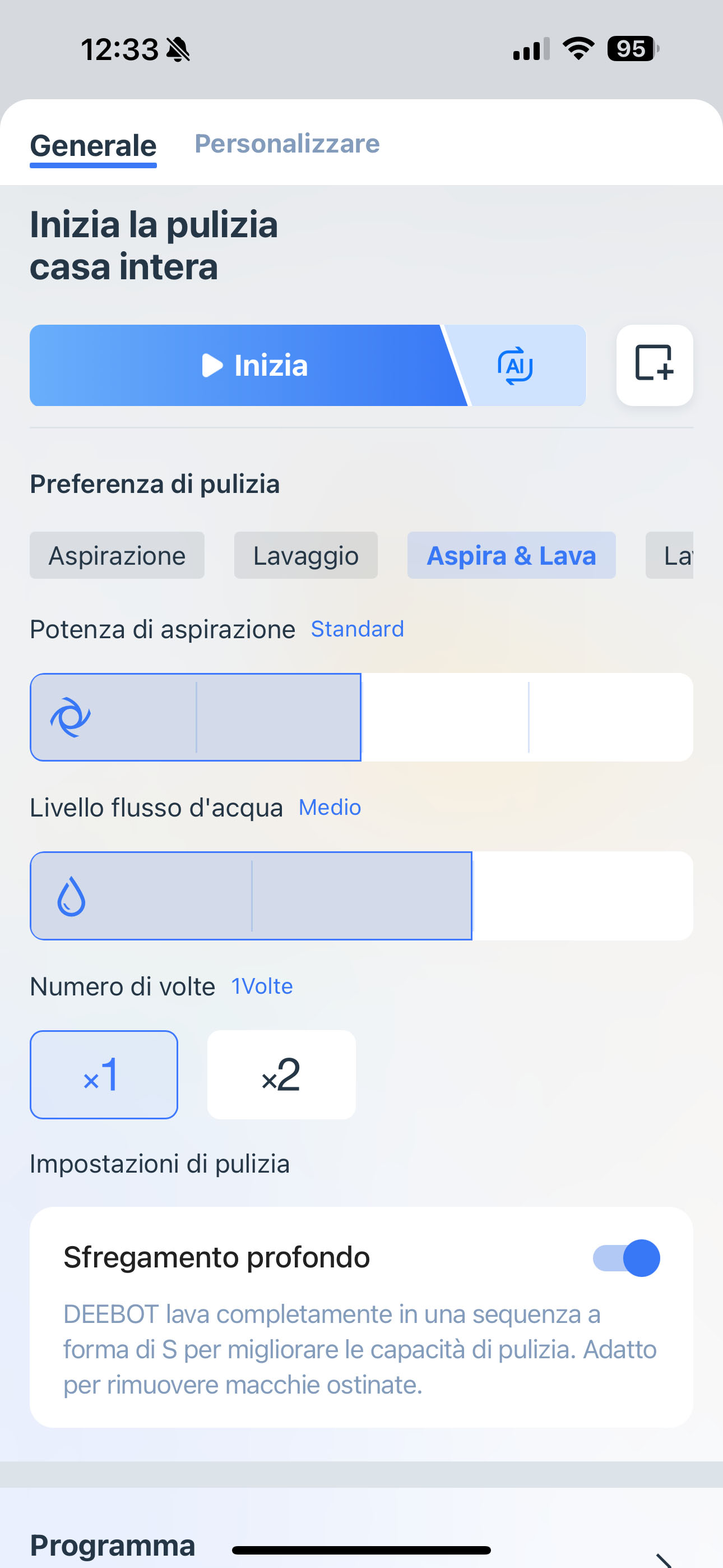This screenshot has height=1568, width=723.
Task: Select the Generale tab
Action: pyautogui.click(x=93, y=146)
